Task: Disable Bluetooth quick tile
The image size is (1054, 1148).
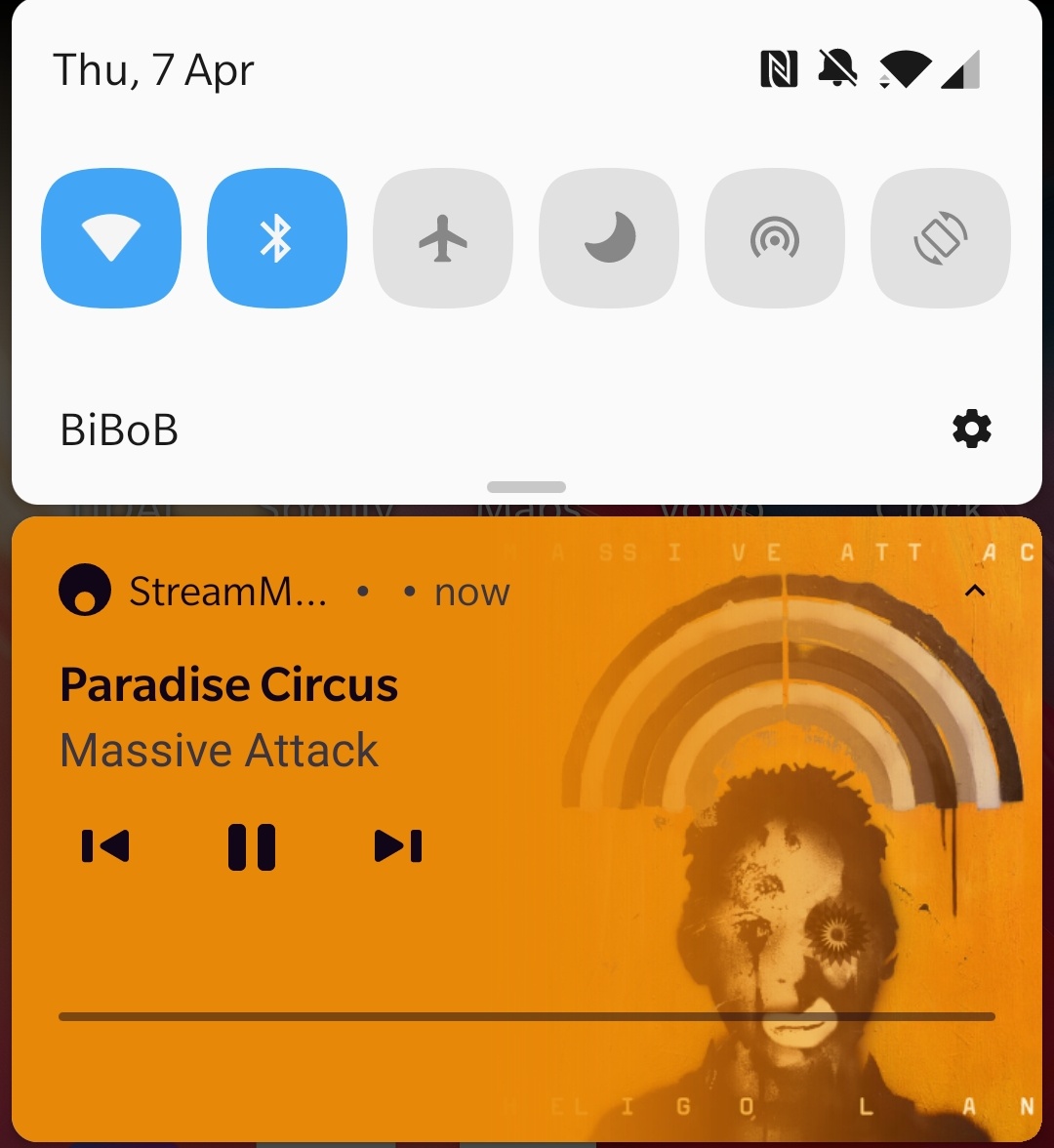Action: [276, 238]
